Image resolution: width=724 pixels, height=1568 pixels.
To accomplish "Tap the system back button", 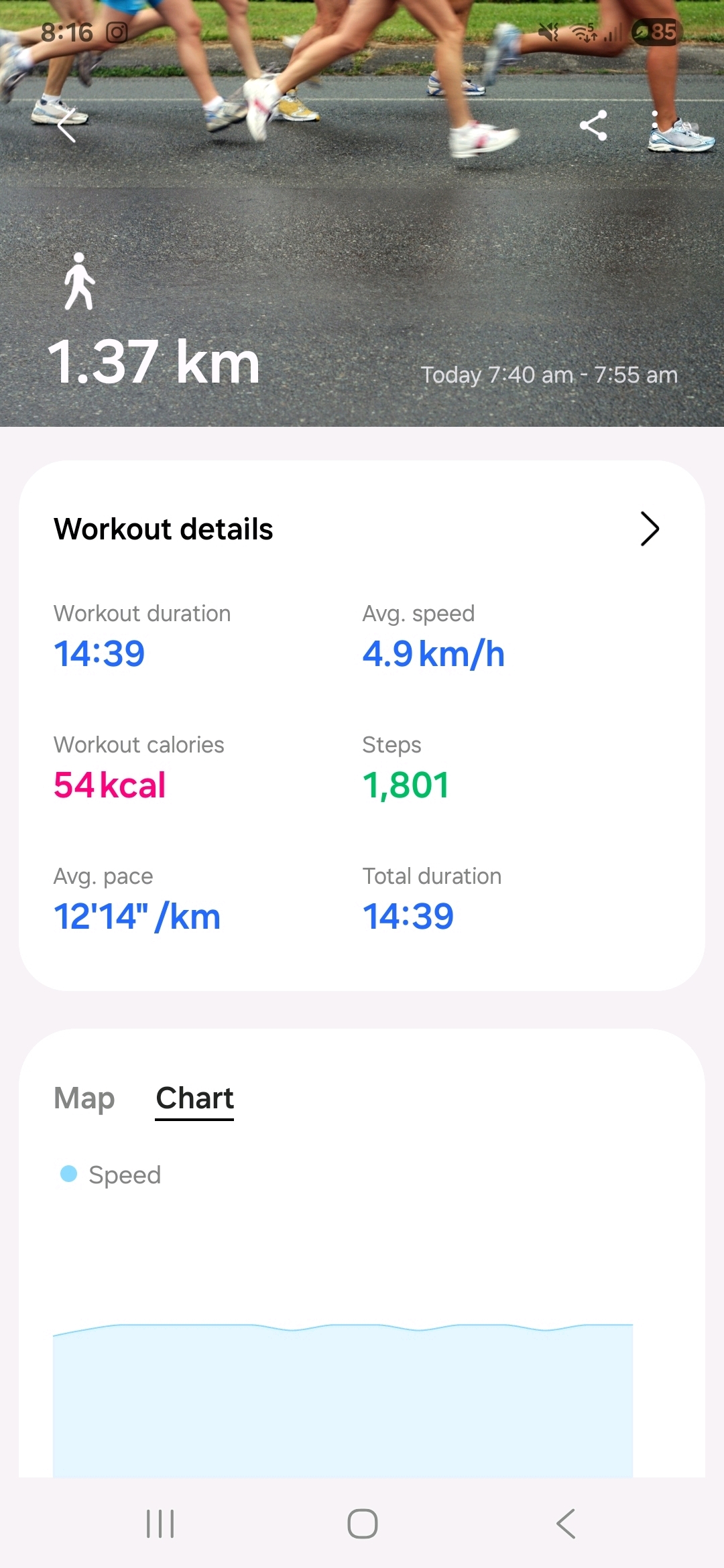I will [x=565, y=1524].
